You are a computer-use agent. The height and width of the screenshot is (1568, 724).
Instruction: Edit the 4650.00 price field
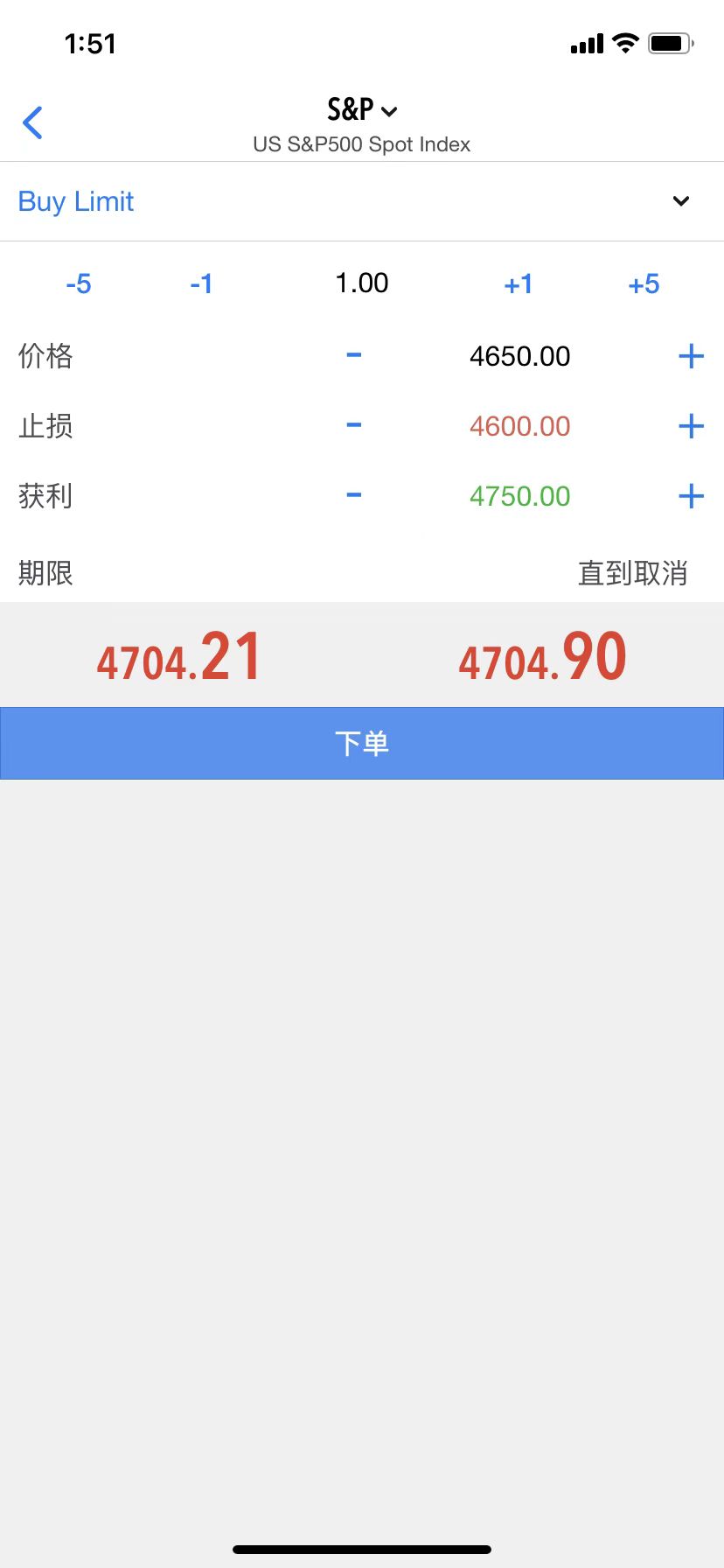point(519,356)
